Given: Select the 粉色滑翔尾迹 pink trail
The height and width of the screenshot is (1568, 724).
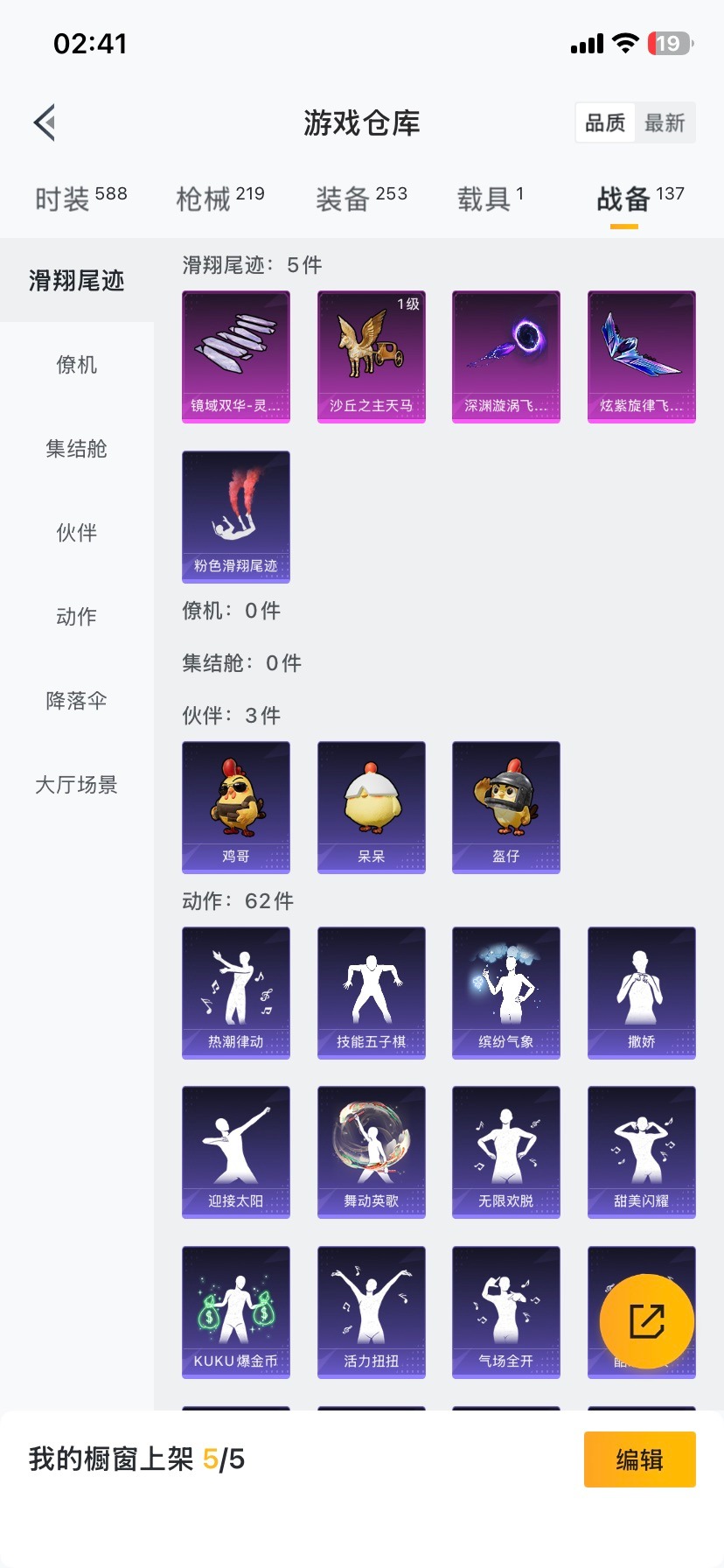Looking at the screenshot, I should [x=235, y=516].
